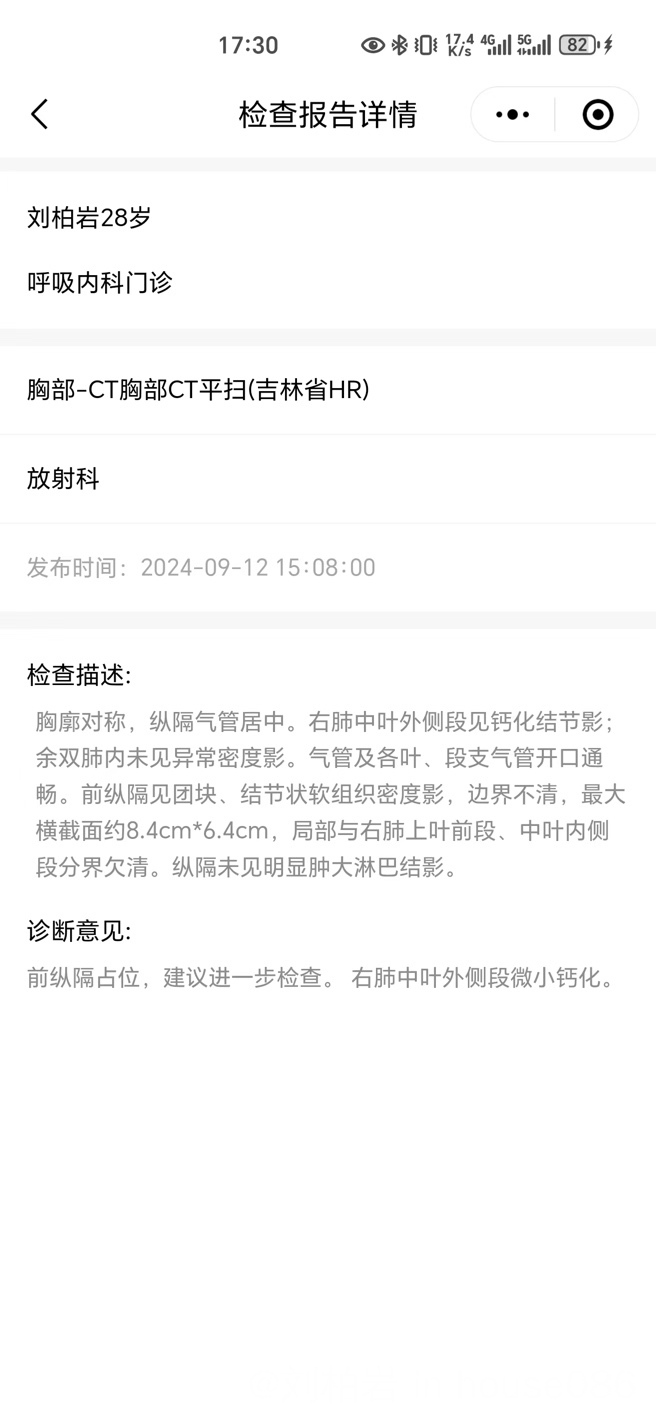Go back using the top-left arrow
Viewport: 656px width, 1424px height.
point(39,114)
